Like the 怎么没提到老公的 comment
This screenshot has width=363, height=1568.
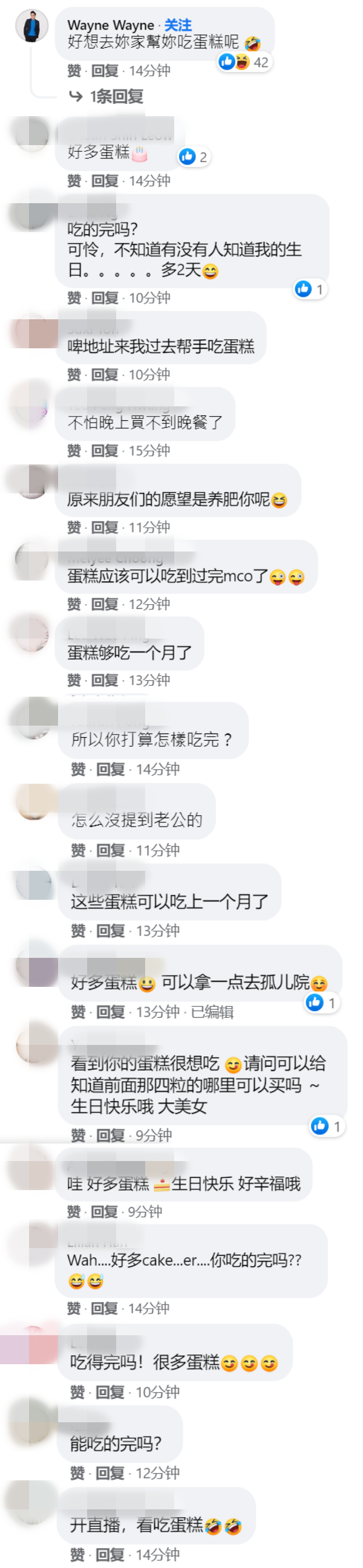tap(77, 850)
